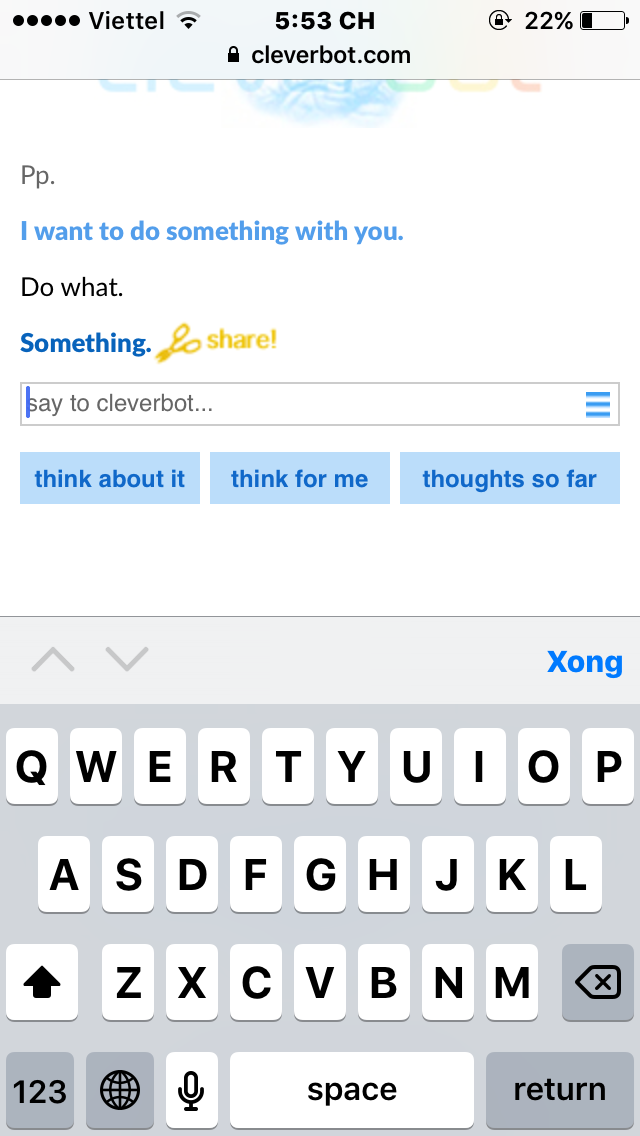
Task: Dismiss the keyboard with Xong
Action: click(x=584, y=661)
